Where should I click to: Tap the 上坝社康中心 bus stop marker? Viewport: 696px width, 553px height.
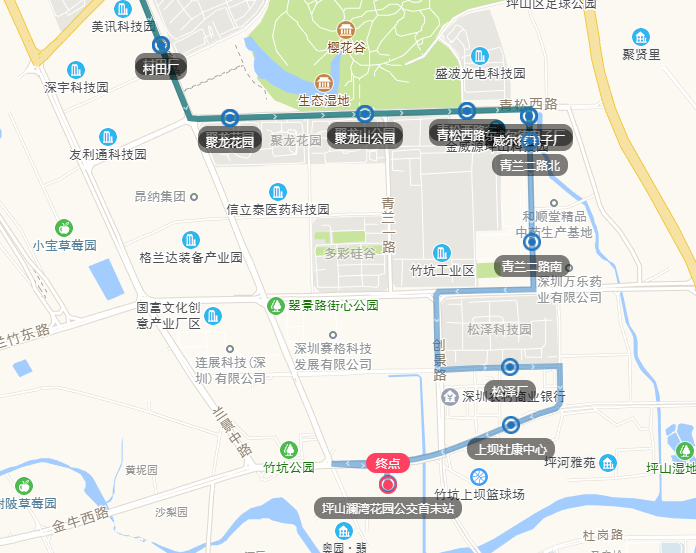coord(511,424)
